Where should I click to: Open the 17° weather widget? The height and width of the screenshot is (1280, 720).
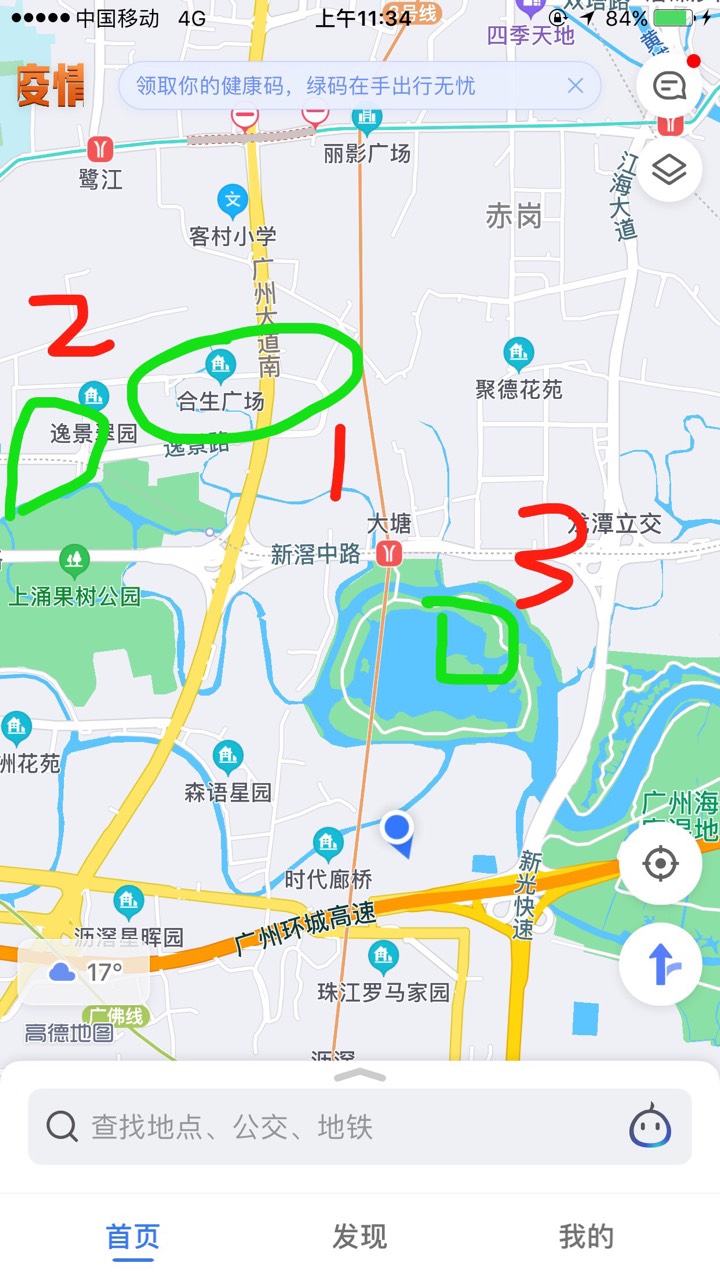85,971
